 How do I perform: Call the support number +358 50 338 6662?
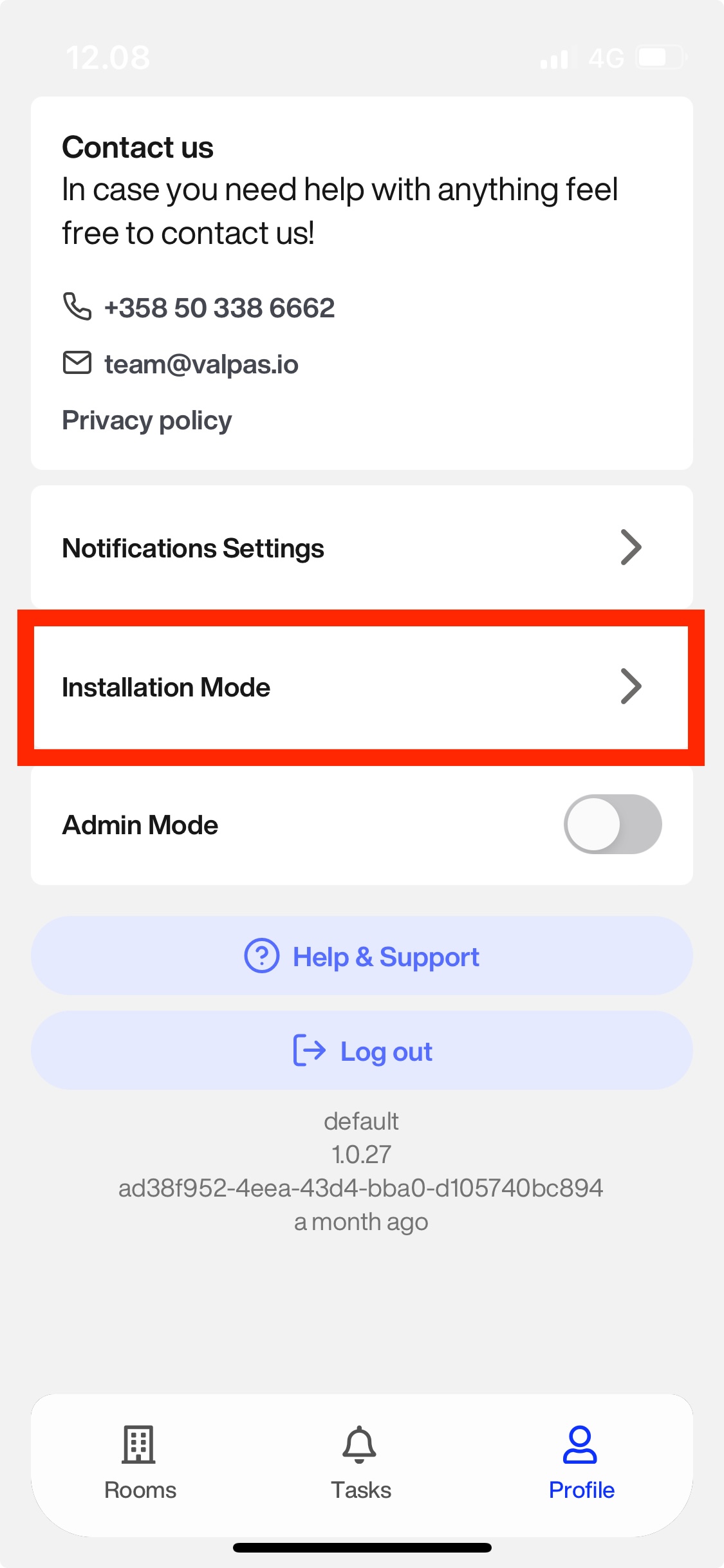click(219, 308)
